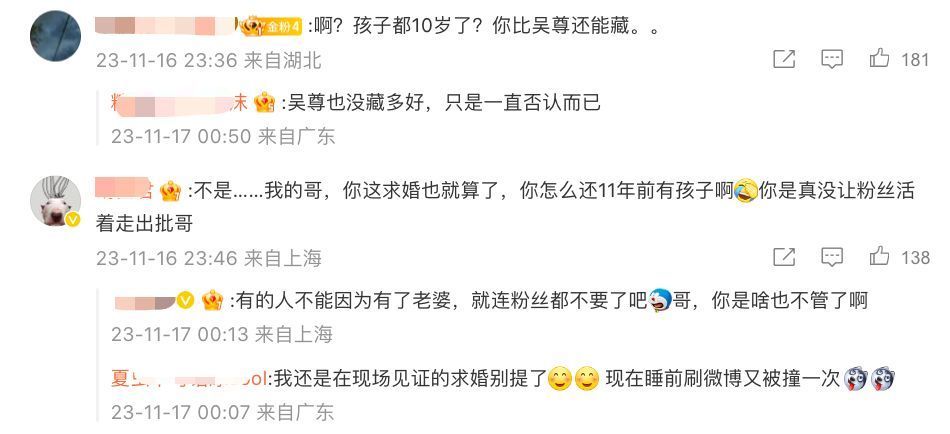Like the comment with 181 likes
Viewport: 950px width, 434px height.
click(879, 59)
